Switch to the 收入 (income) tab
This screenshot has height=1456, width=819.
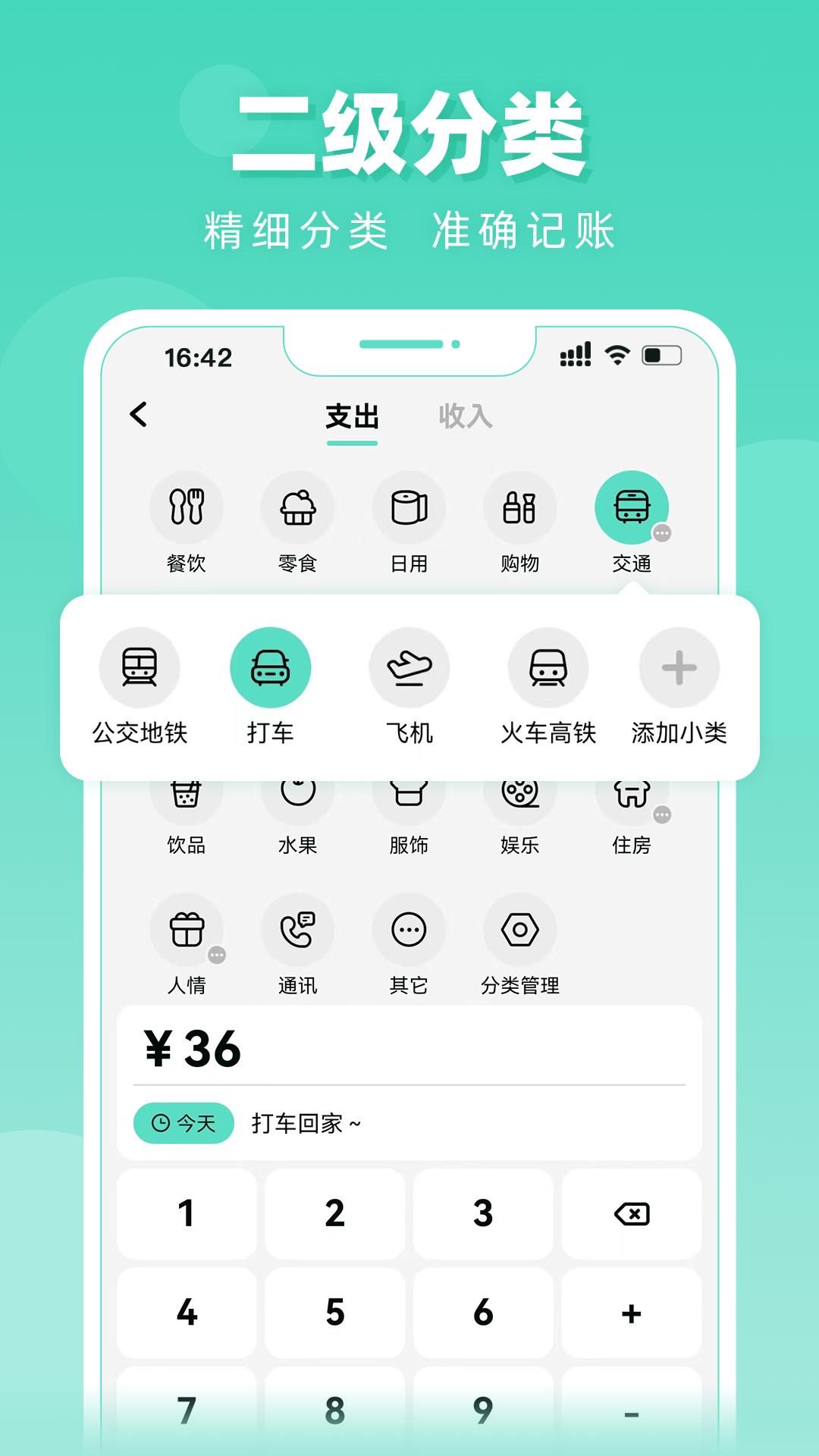[466, 416]
